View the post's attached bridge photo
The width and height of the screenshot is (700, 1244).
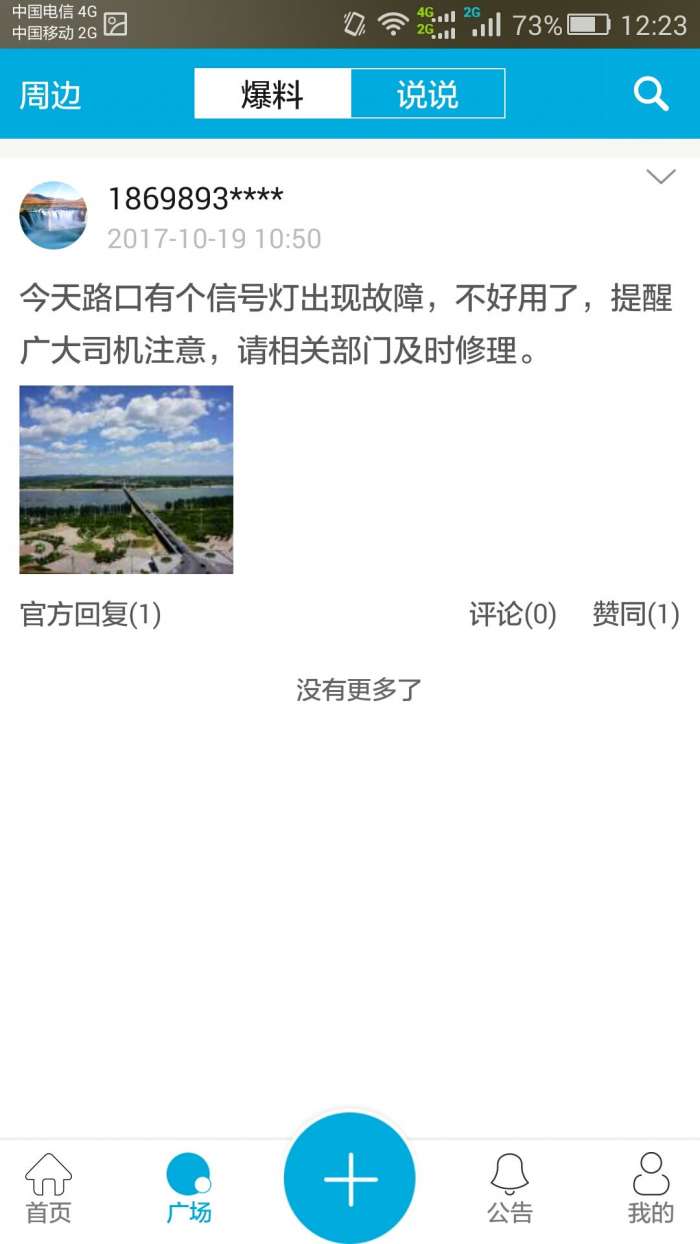[126, 479]
